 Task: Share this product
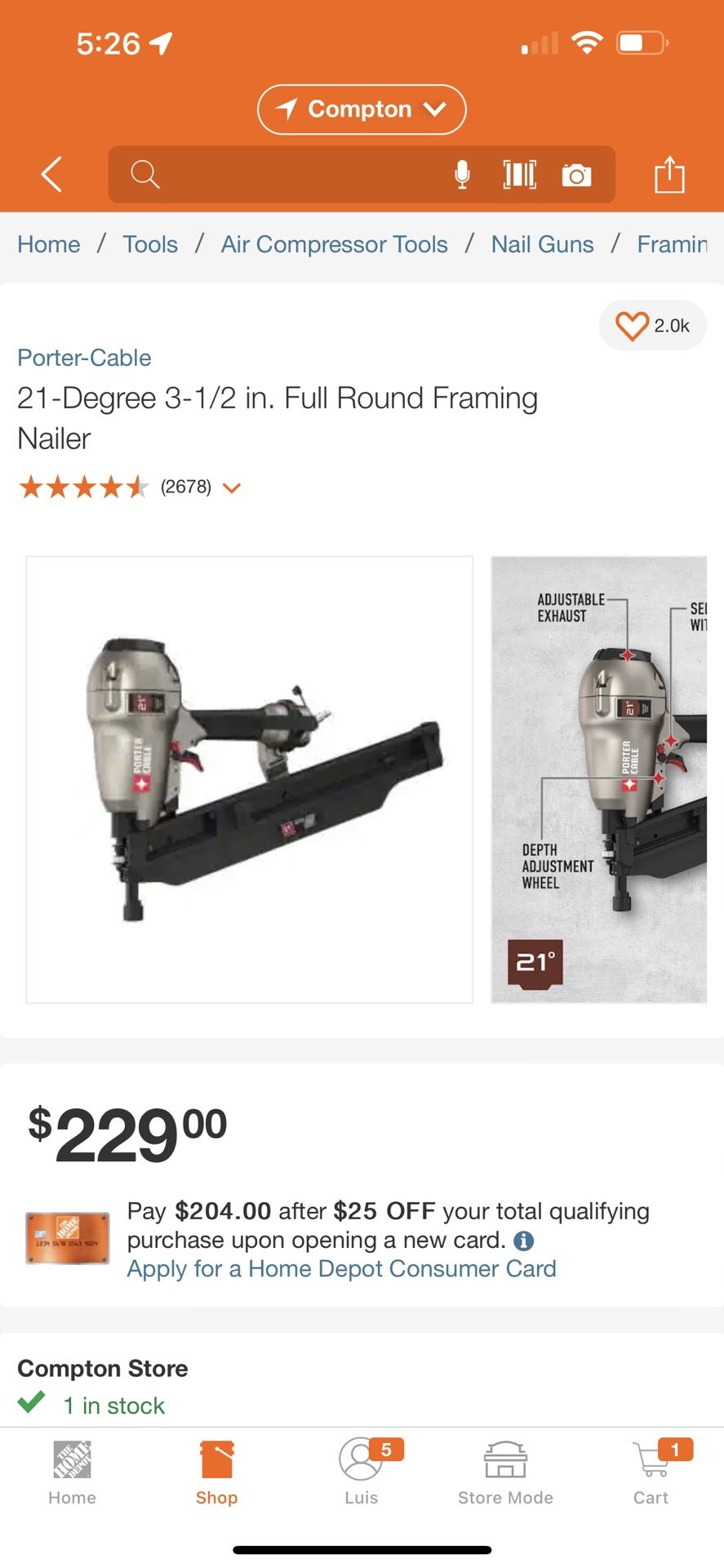[669, 175]
